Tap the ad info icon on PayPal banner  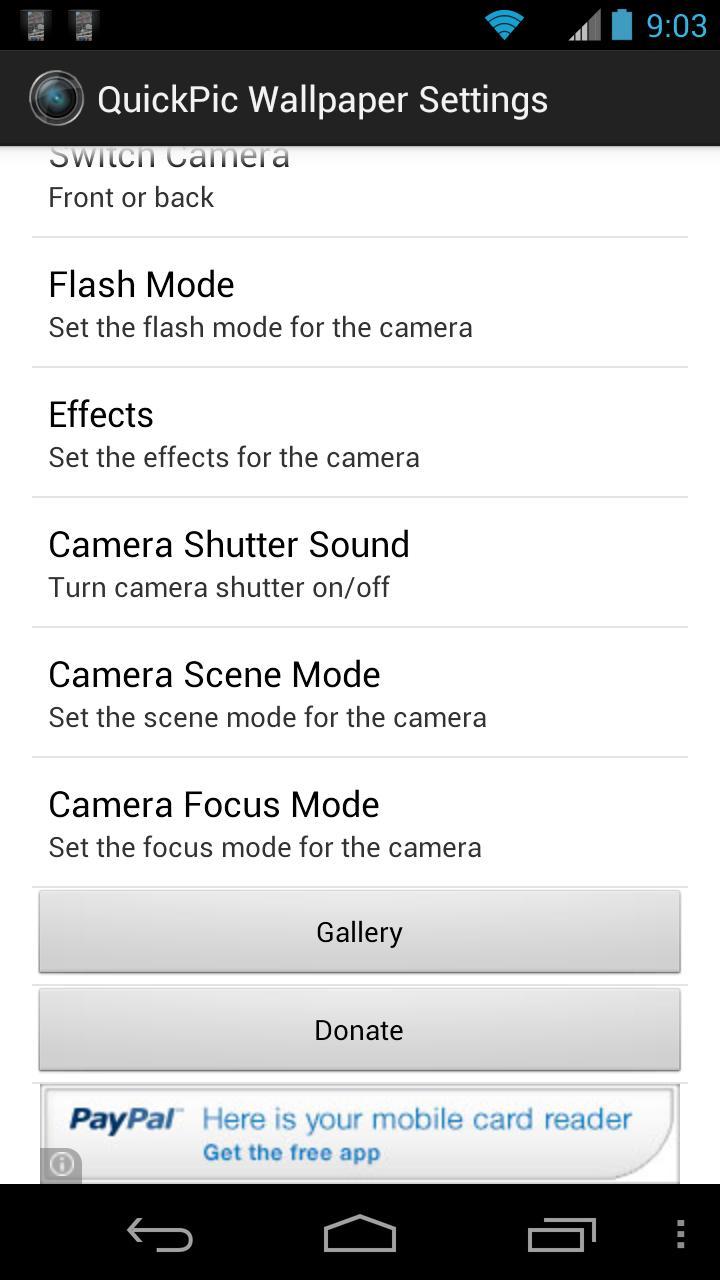coord(62,1165)
